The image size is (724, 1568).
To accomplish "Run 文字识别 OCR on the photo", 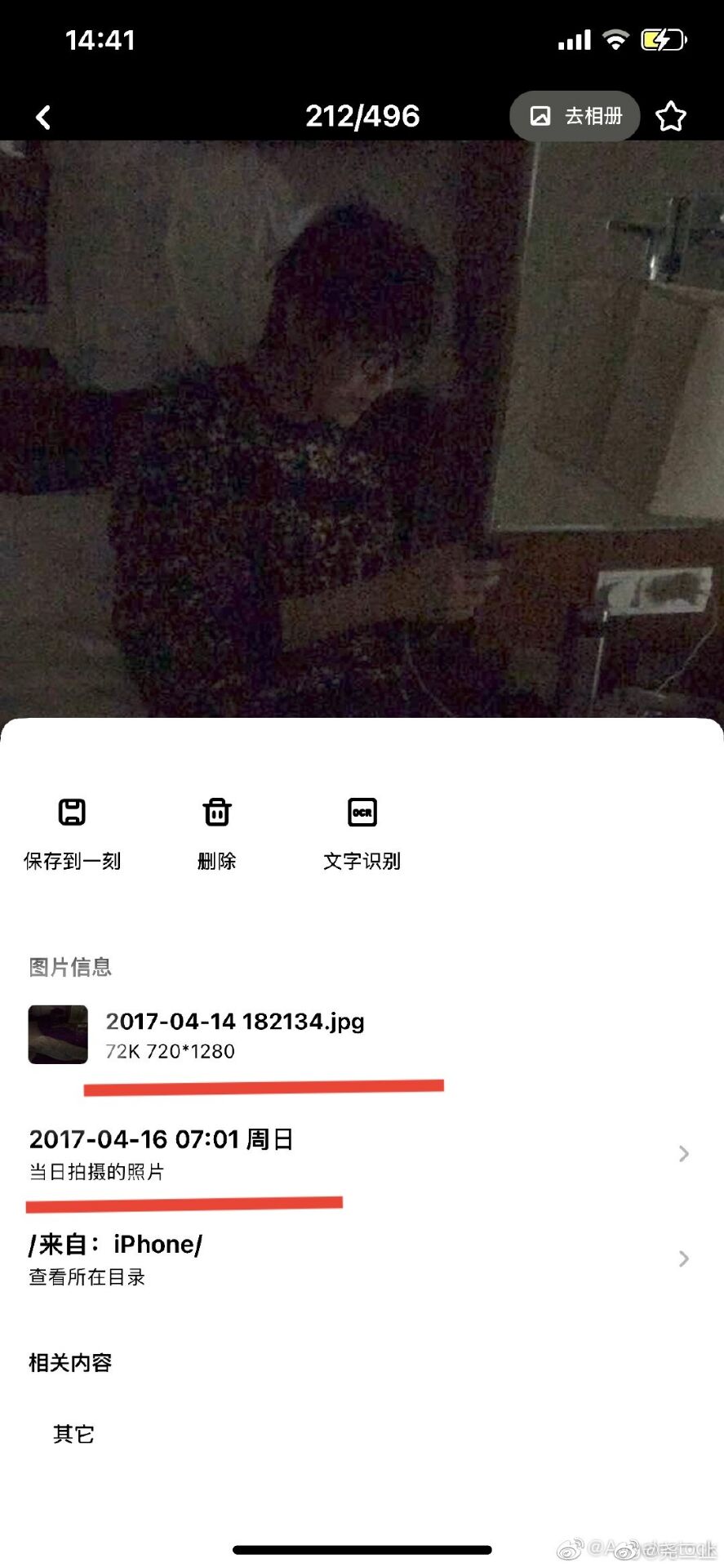I will click(x=362, y=831).
